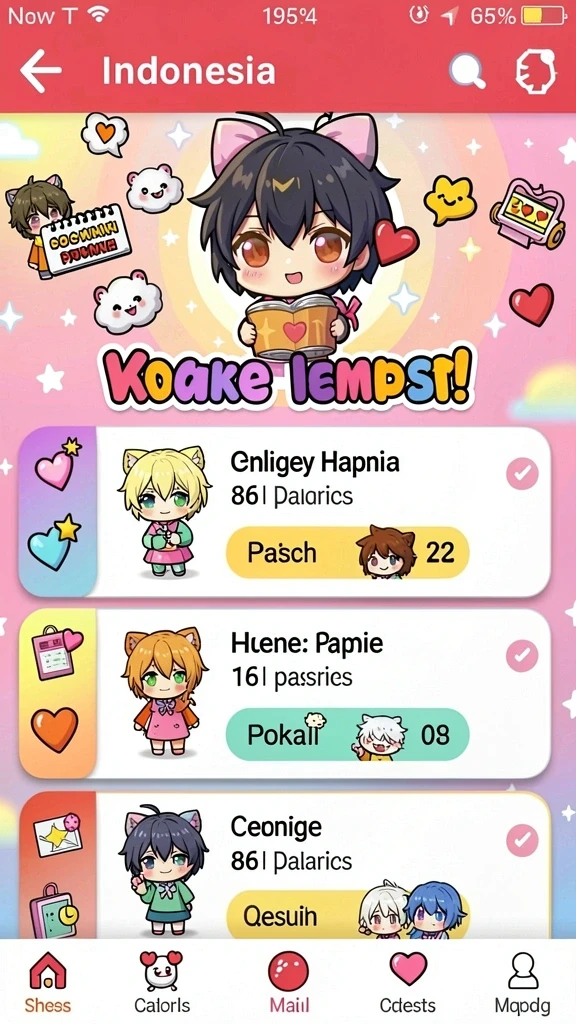Open the Cnligey Hapnia card
This screenshot has width=576, height=1024.
pos(285,512)
